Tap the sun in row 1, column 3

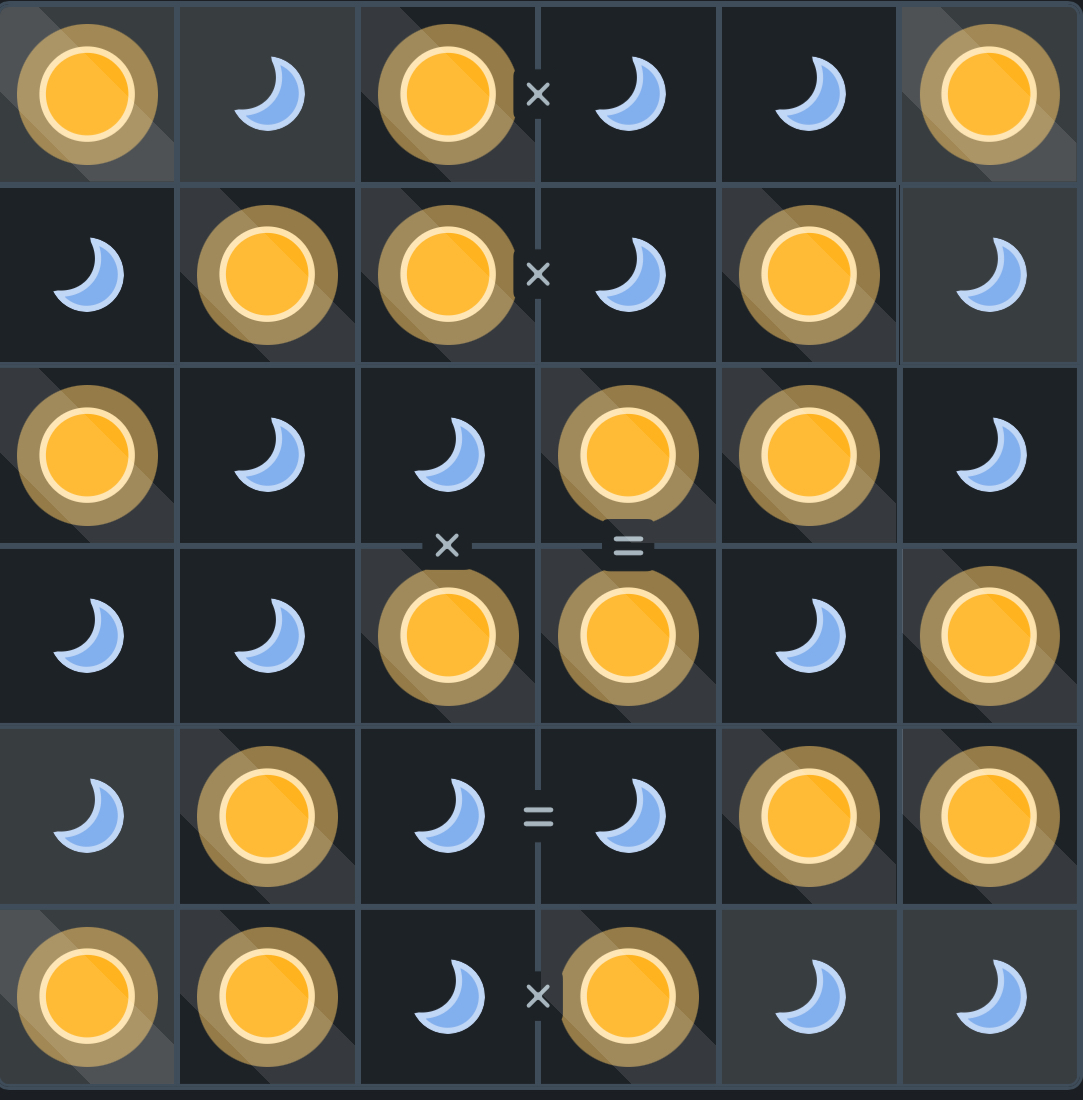coord(448,94)
